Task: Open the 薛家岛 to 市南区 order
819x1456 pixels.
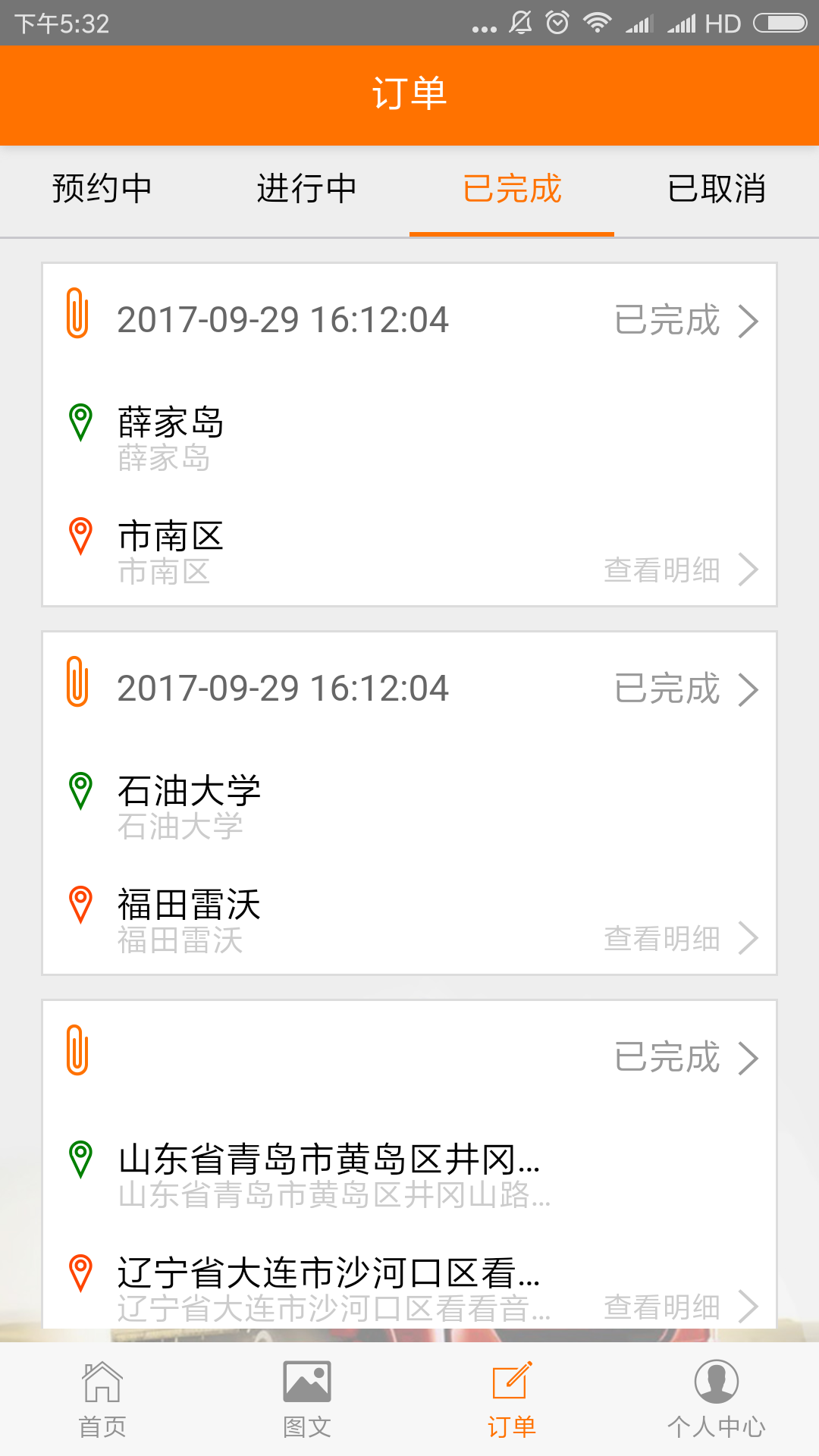Action: pyautogui.click(x=409, y=435)
